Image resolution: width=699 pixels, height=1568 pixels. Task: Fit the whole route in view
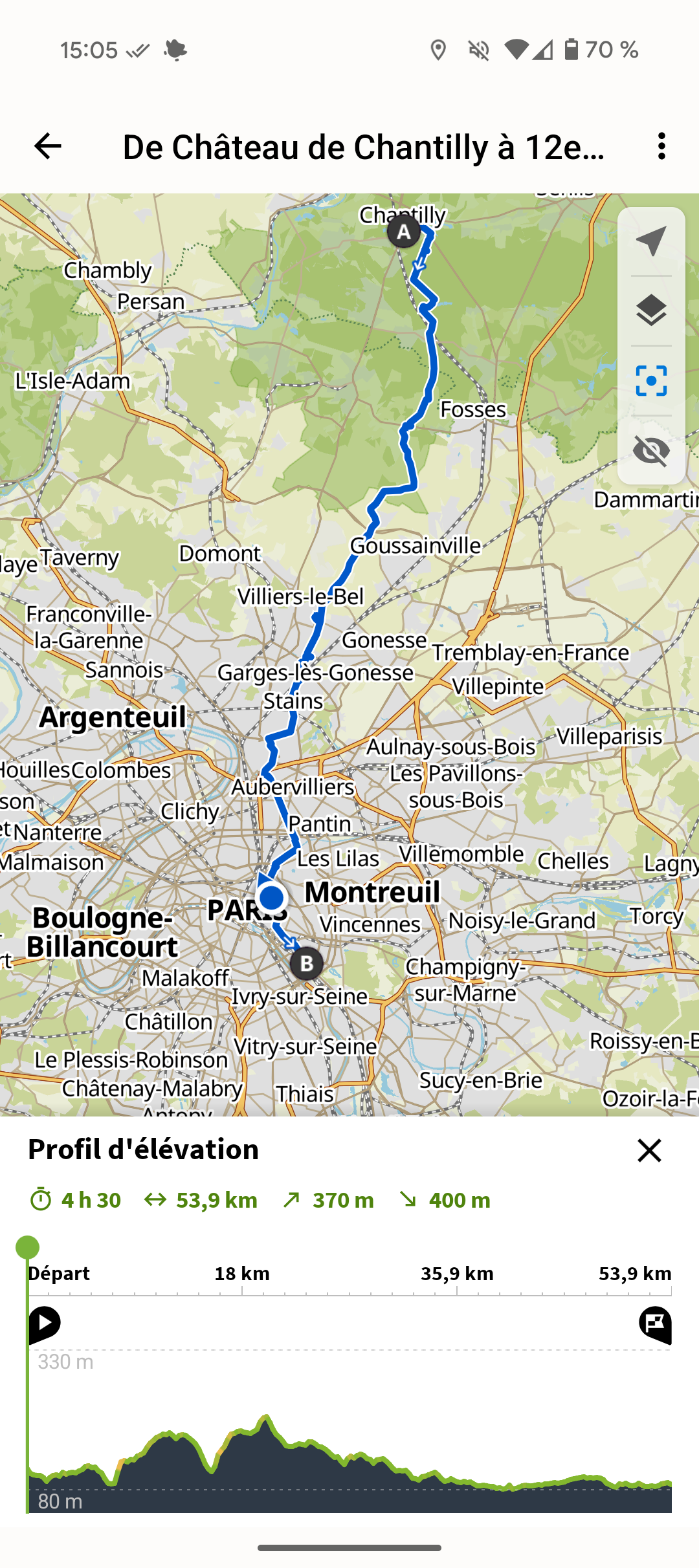651,380
